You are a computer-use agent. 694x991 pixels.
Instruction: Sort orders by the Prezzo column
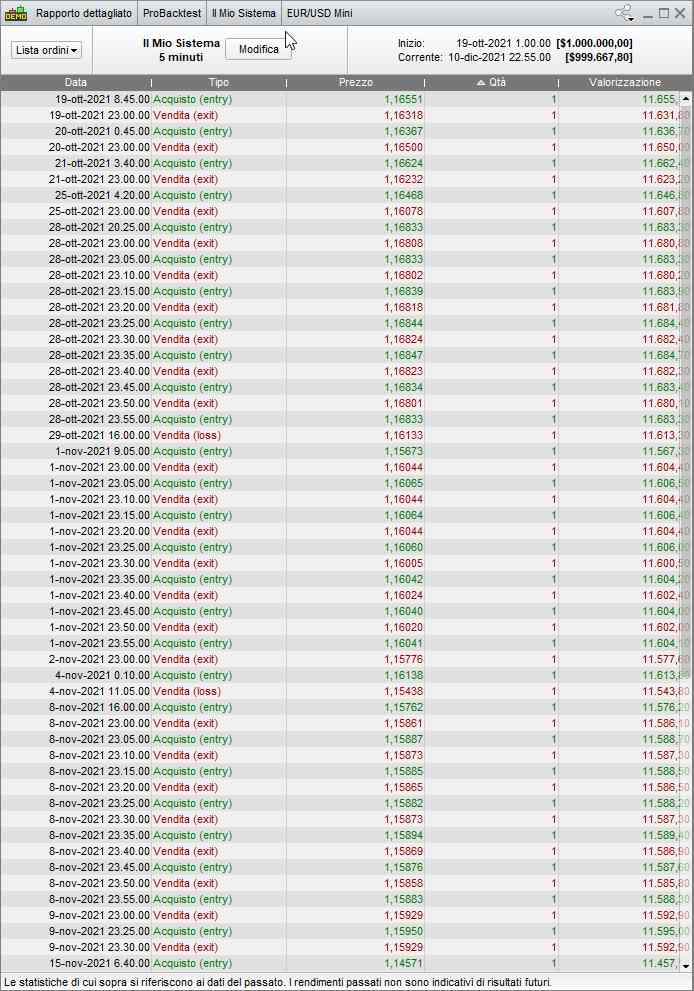356,83
